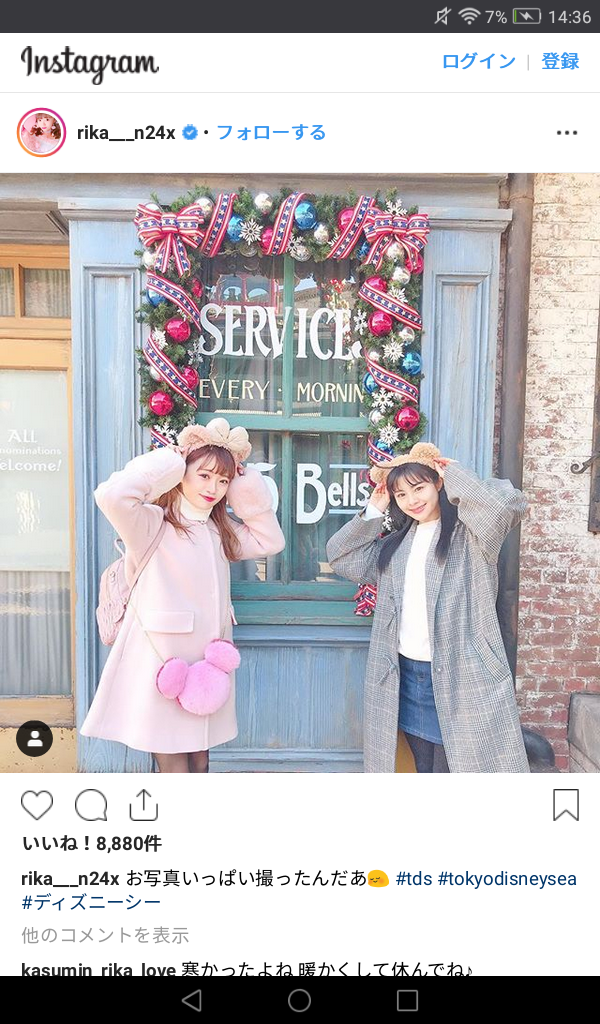The height and width of the screenshot is (1024, 600).
Task: Open the #ディズニーシー hashtag
Action: [x=91, y=903]
